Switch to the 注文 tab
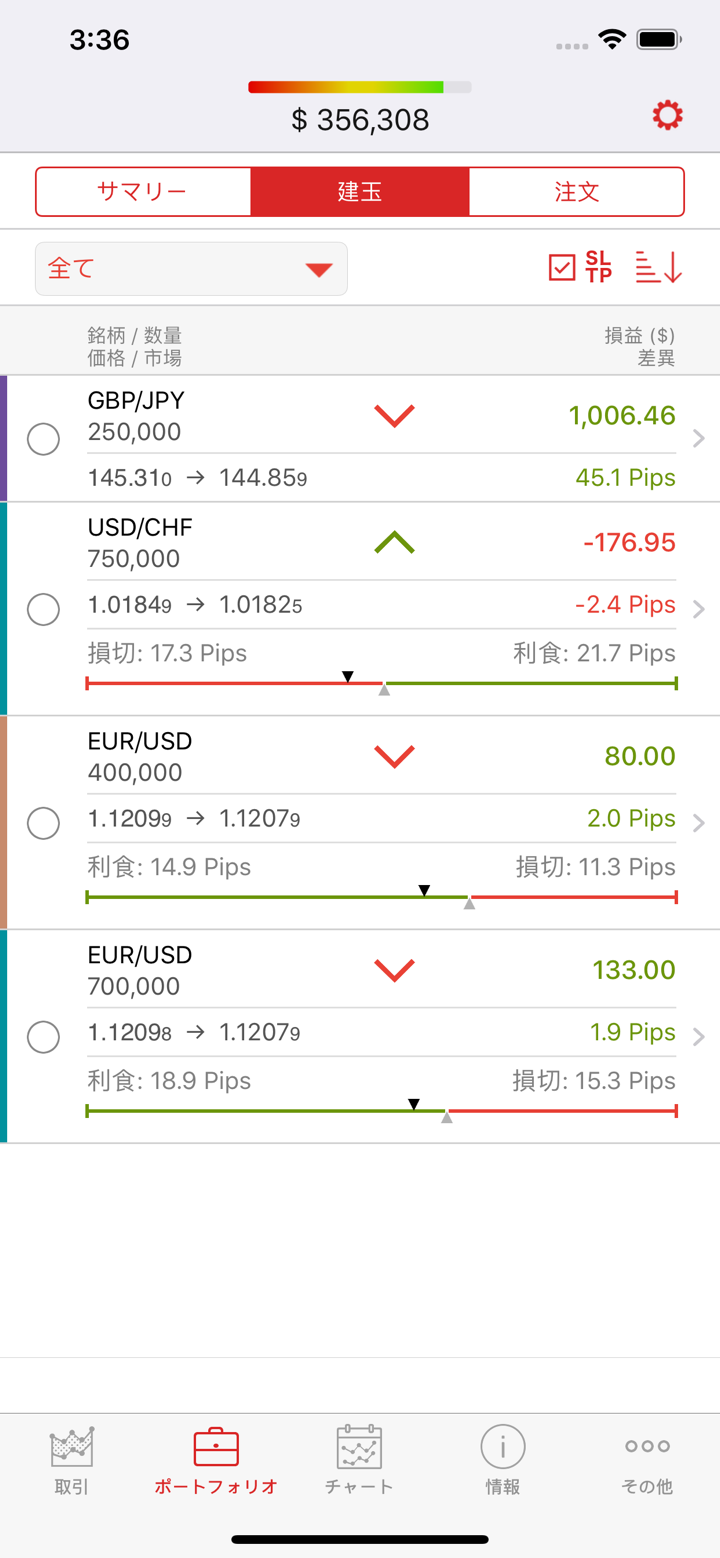 (x=576, y=192)
